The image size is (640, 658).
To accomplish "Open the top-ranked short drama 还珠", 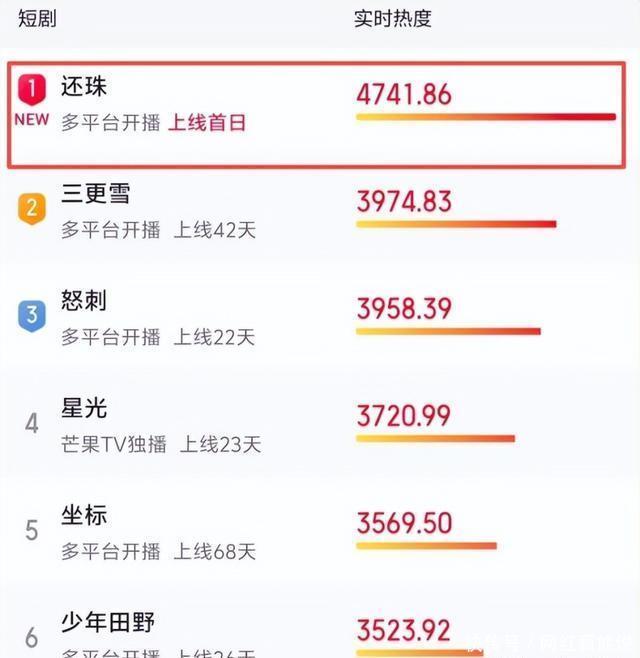I will (317, 115).
